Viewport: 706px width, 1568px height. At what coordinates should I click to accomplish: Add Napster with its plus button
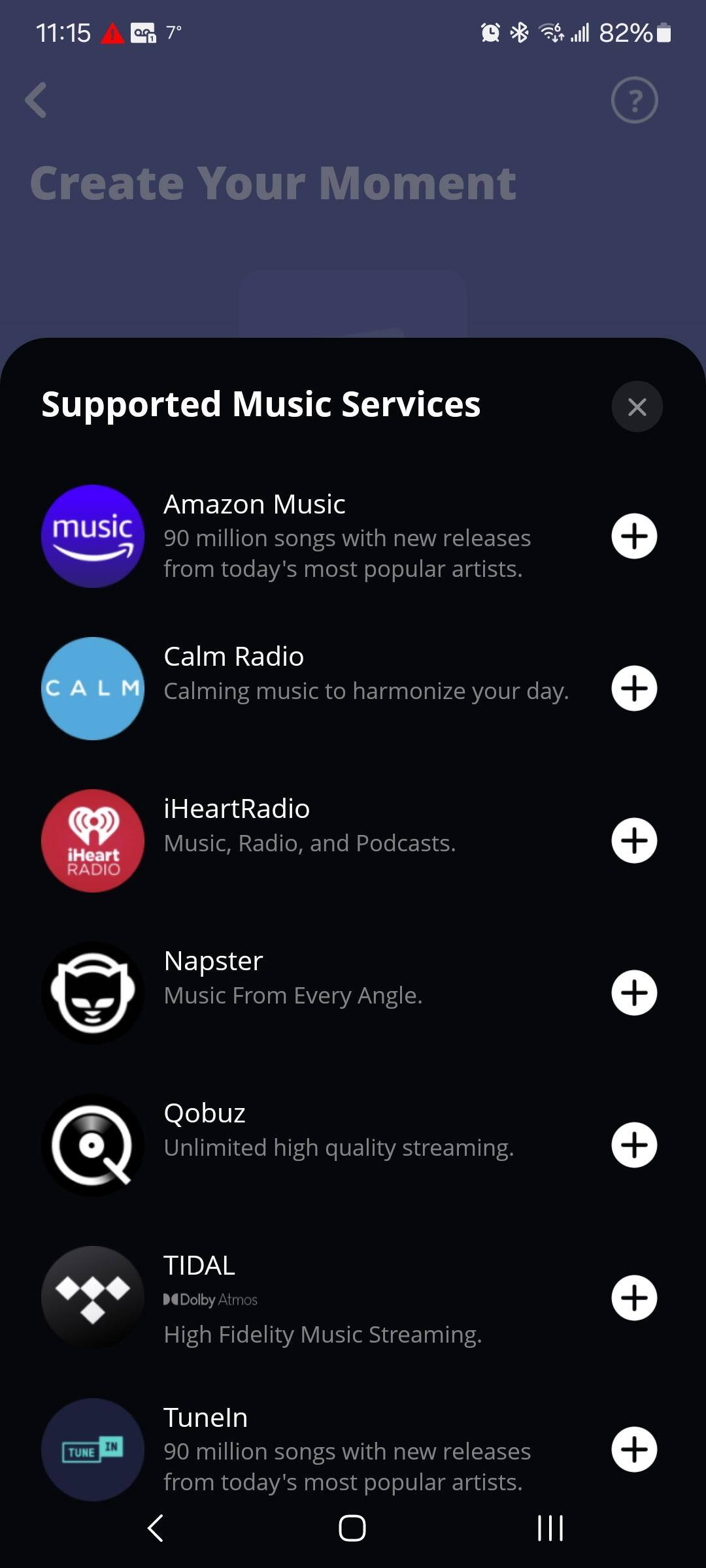(634, 993)
